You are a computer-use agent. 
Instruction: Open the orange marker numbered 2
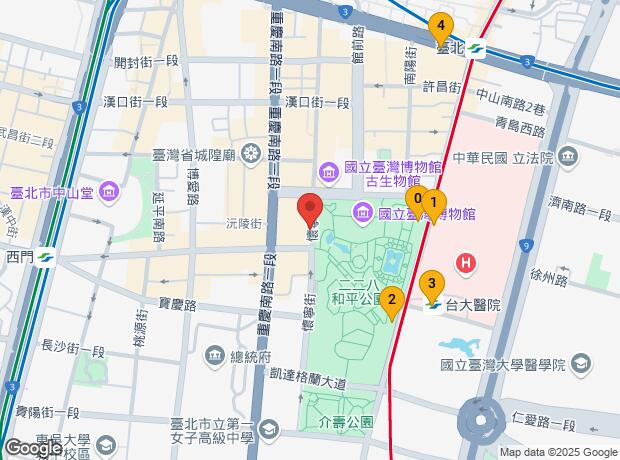click(x=392, y=299)
